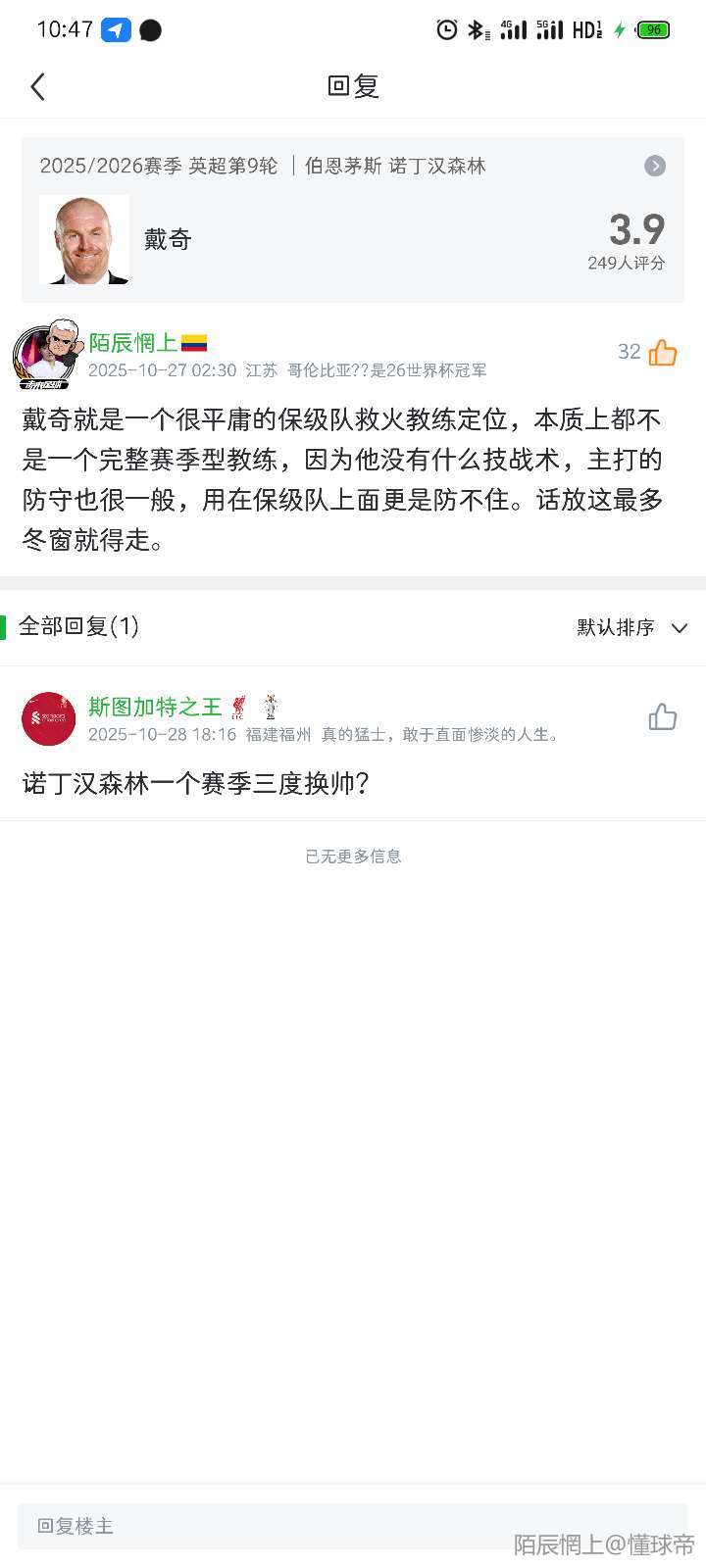The height and width of the screenshot is (1568, 706).
Task: Go back from the 回复 page
Action: [38, 87]
